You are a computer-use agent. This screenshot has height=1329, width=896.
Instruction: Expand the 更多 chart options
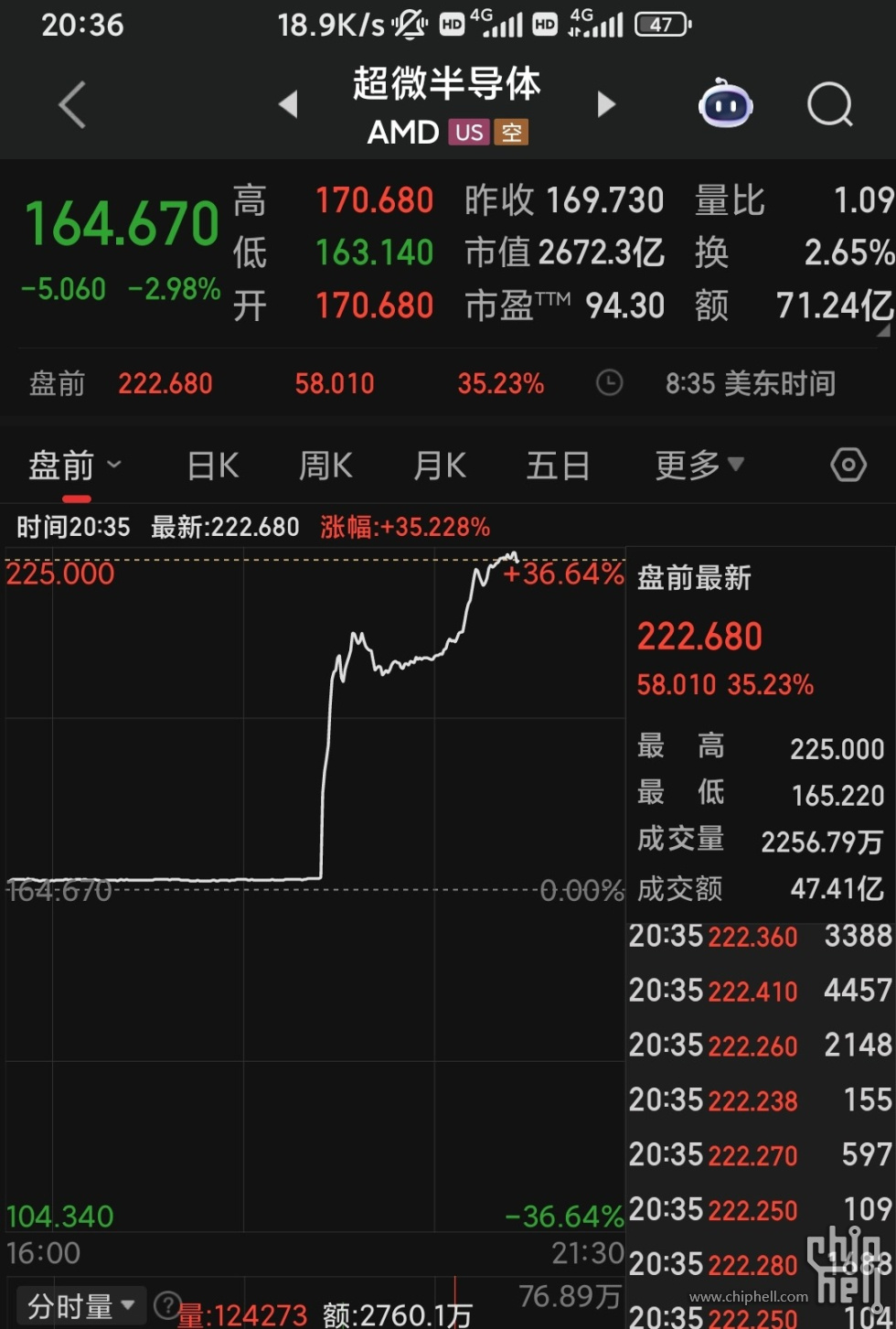coord(699,466)
